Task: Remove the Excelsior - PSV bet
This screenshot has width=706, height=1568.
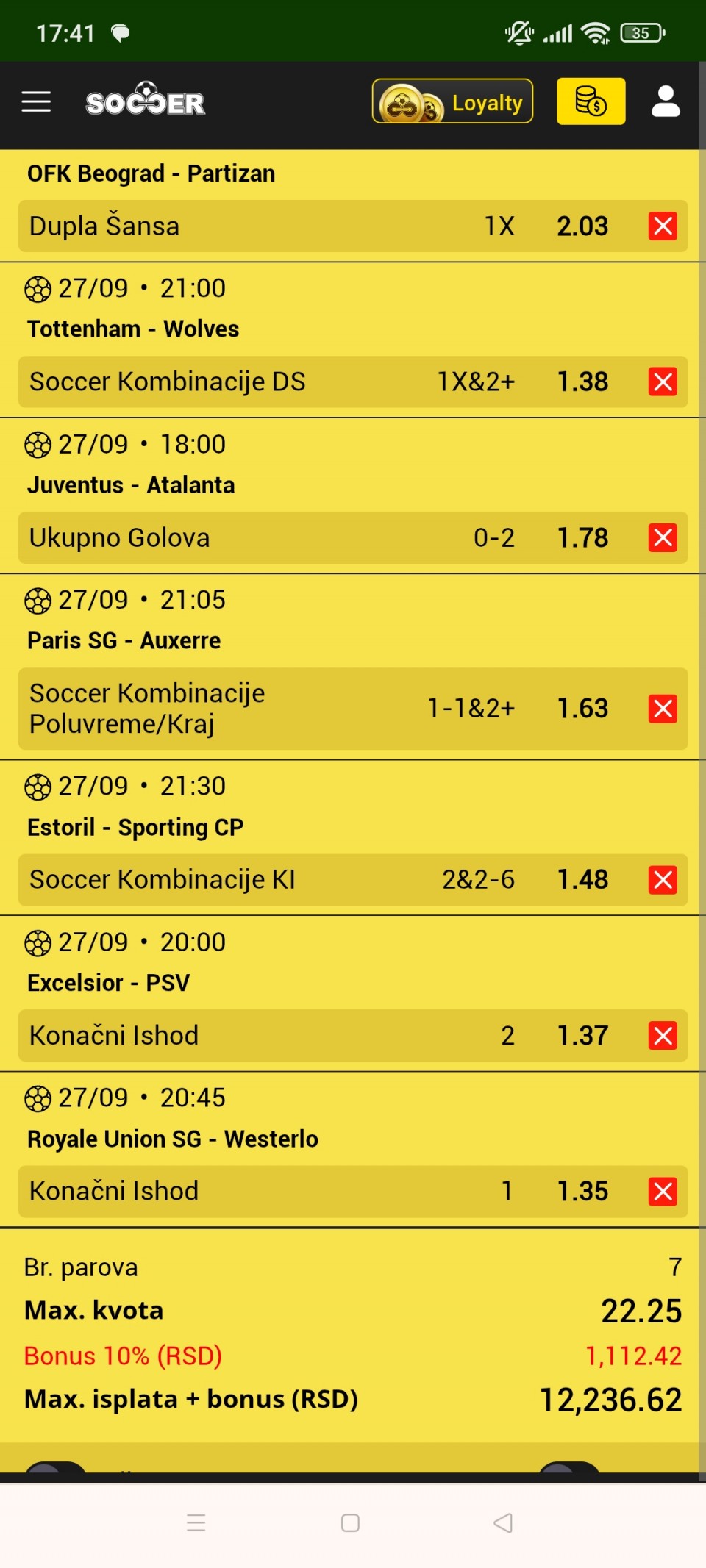Action: pos(663,1036)
